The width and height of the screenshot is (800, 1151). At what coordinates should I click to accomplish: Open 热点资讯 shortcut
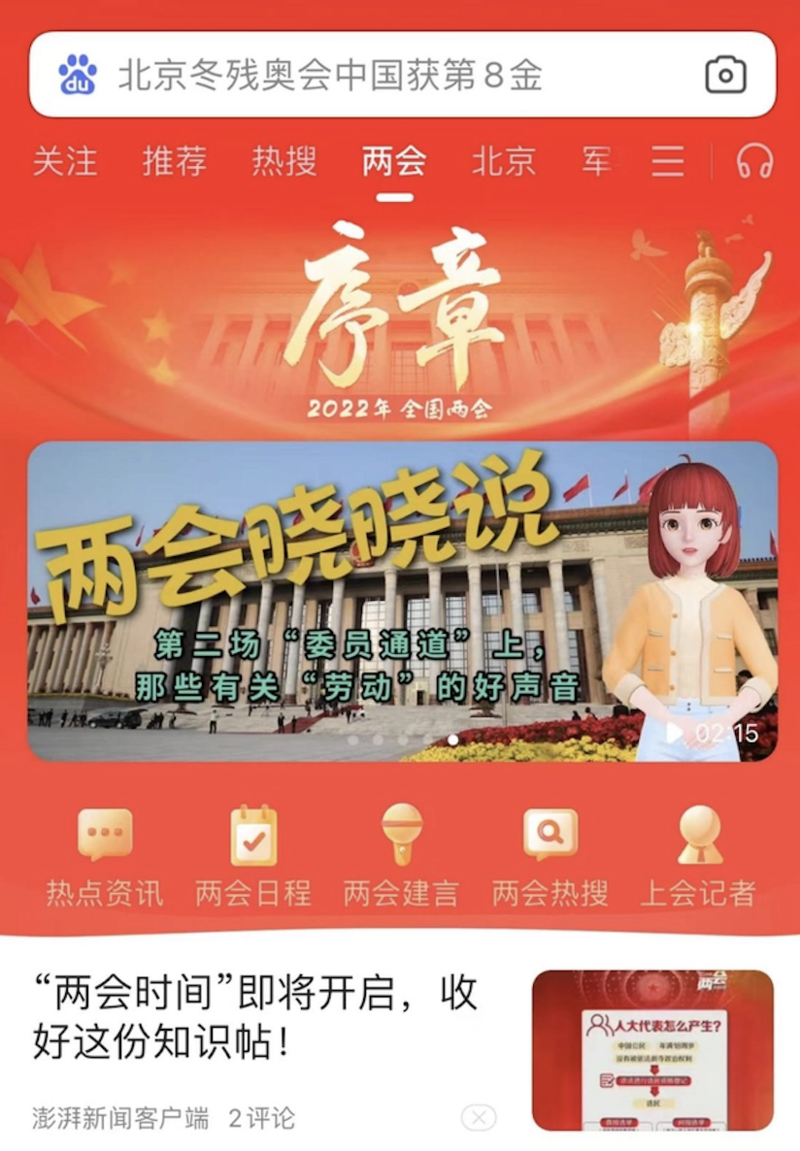[104, 857]
